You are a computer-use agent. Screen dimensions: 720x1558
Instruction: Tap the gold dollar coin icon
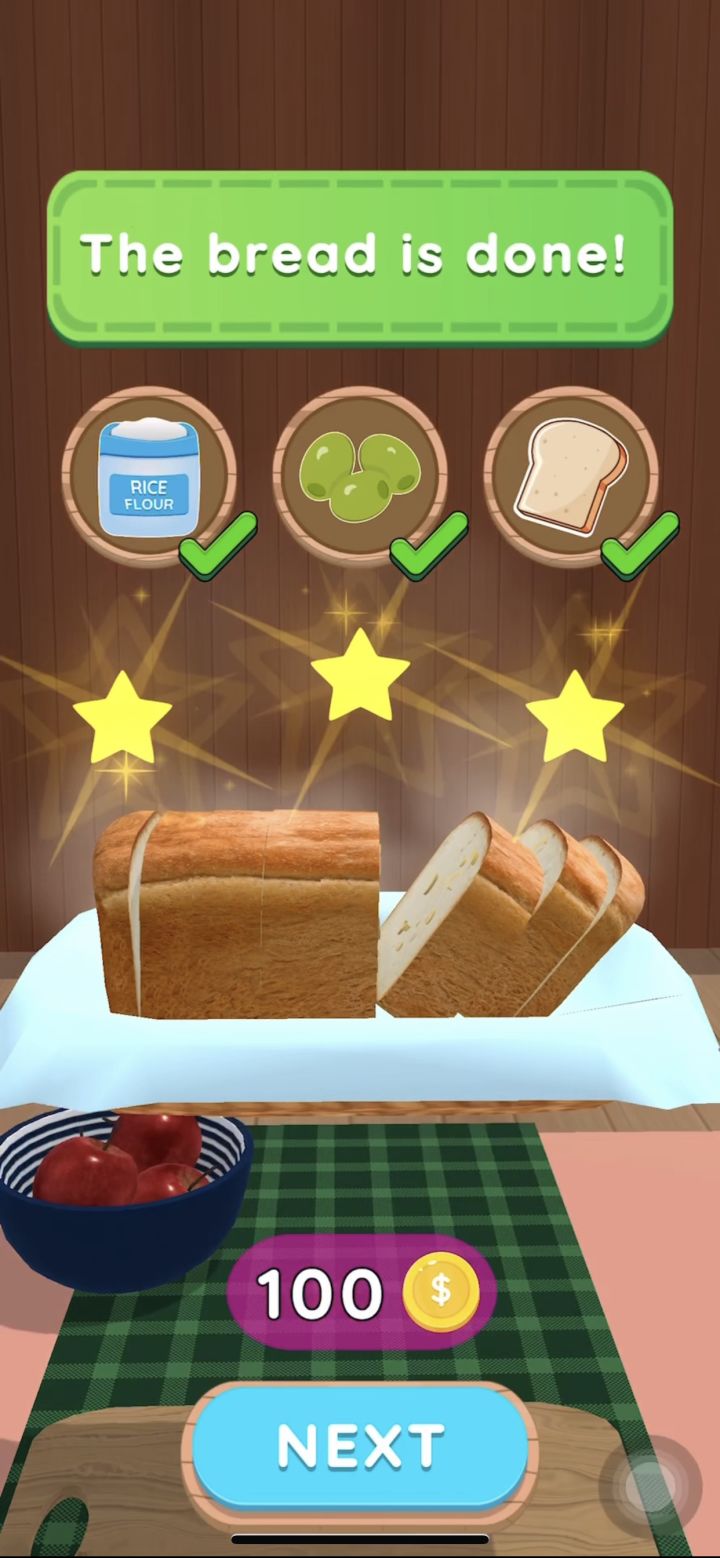[440, 1291]
